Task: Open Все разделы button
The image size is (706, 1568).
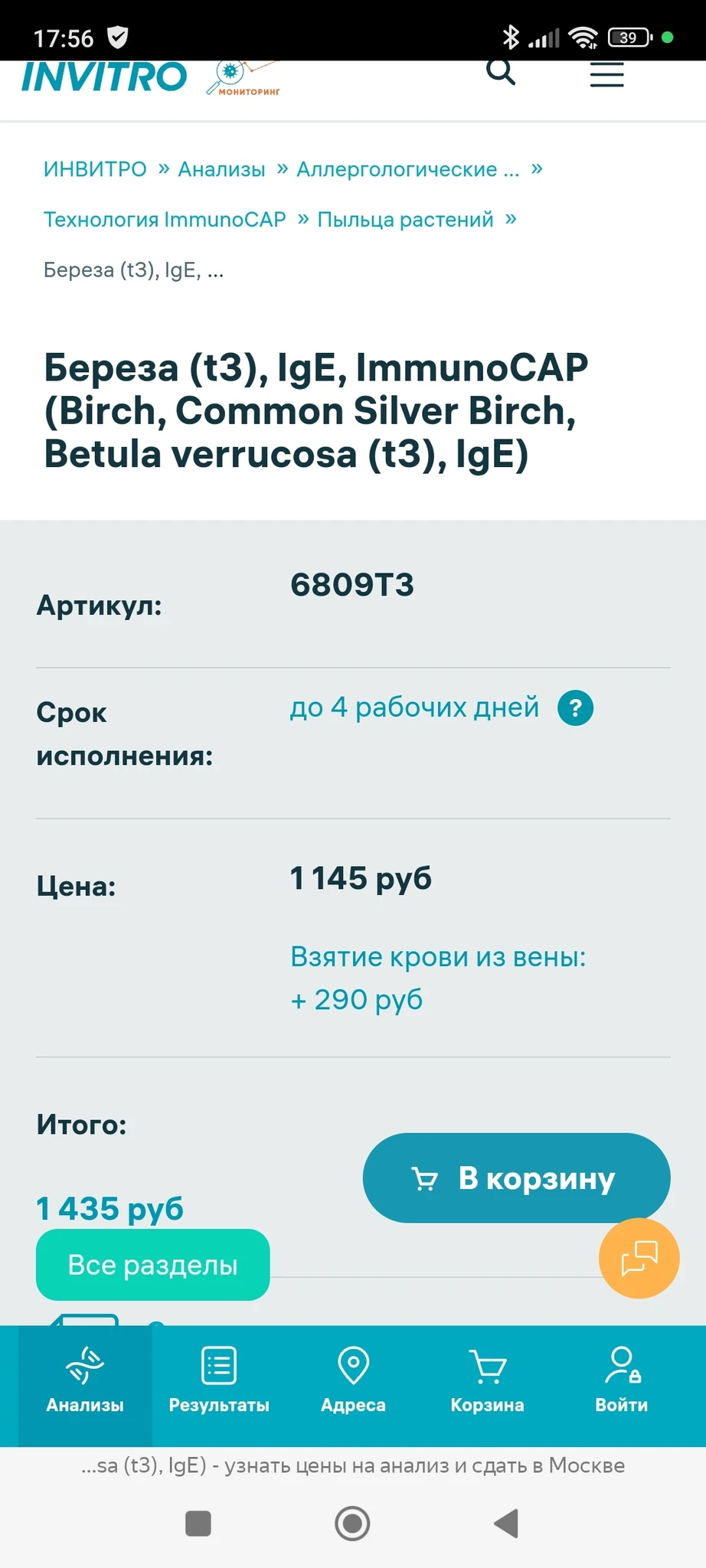Action: coord(152,1265)
